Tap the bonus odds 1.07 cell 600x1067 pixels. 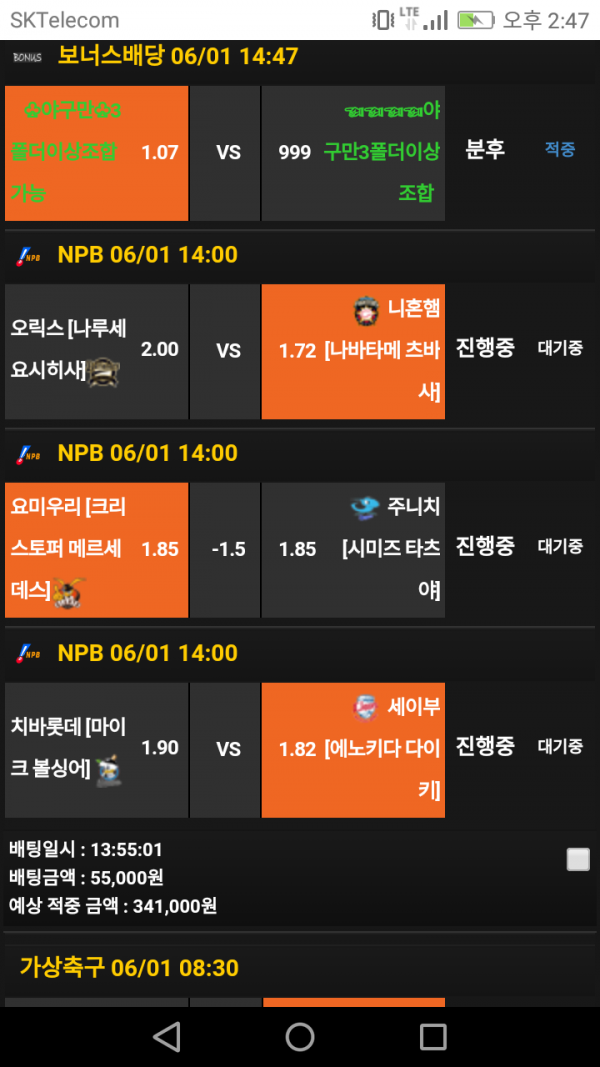click(x=96, y=153)
